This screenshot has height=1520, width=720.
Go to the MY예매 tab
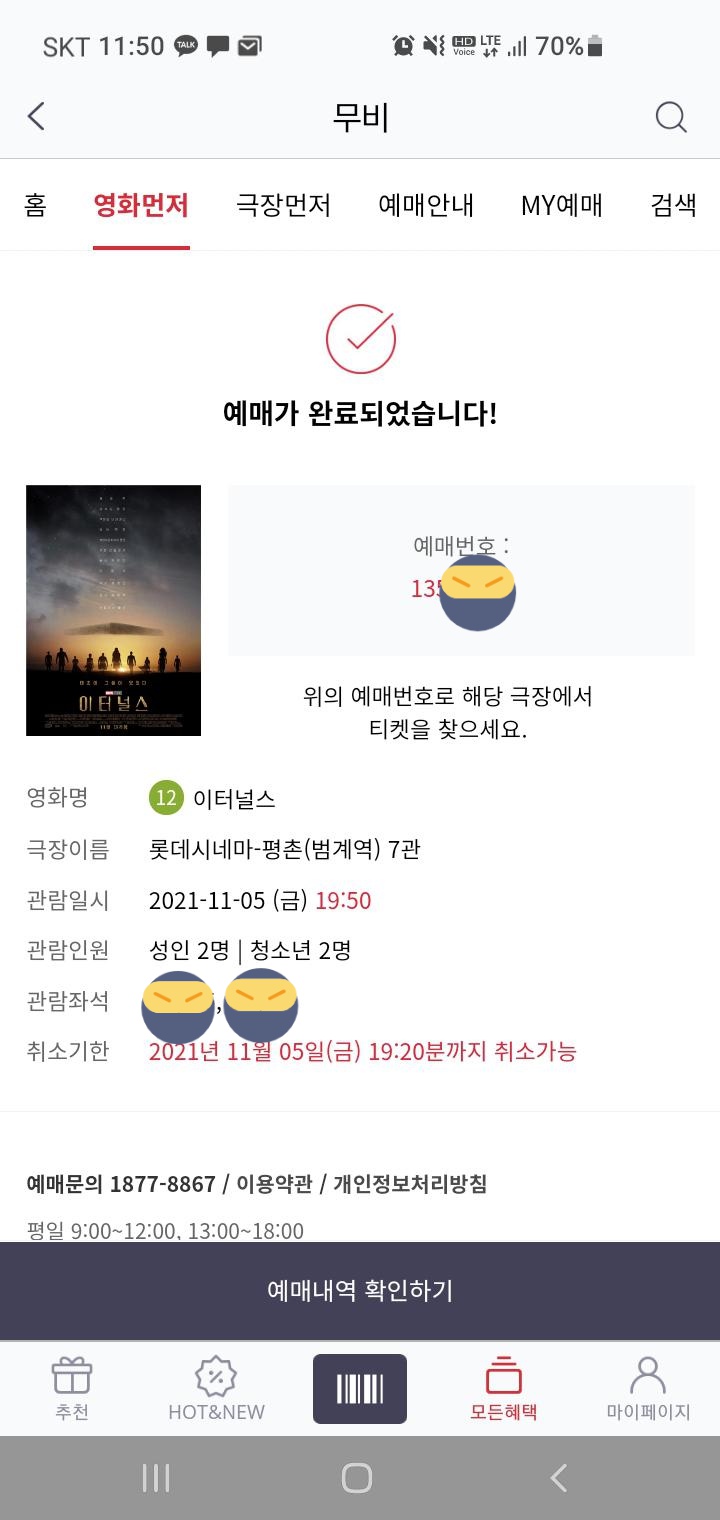tap(561, 205)
